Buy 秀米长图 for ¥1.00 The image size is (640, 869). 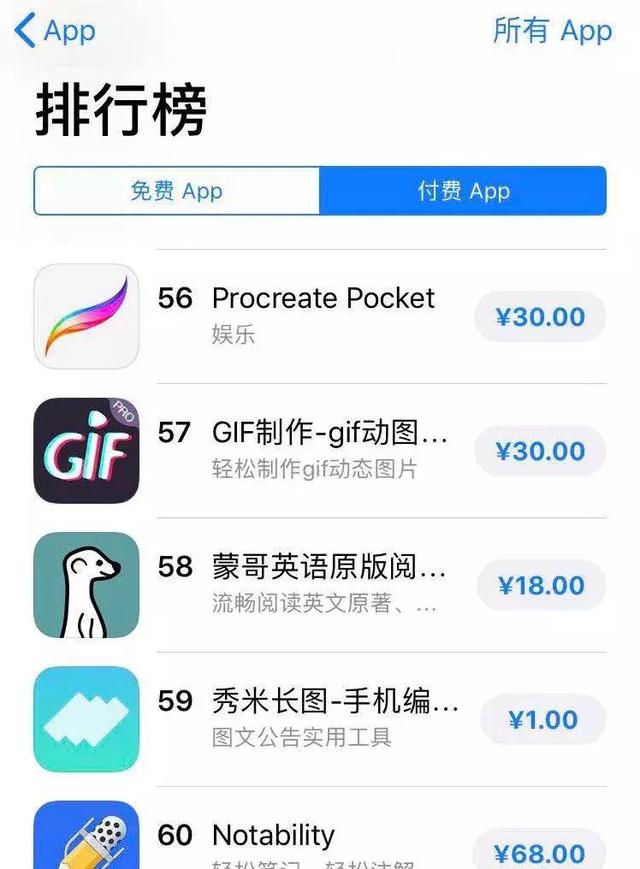click(x=543, y=720)
